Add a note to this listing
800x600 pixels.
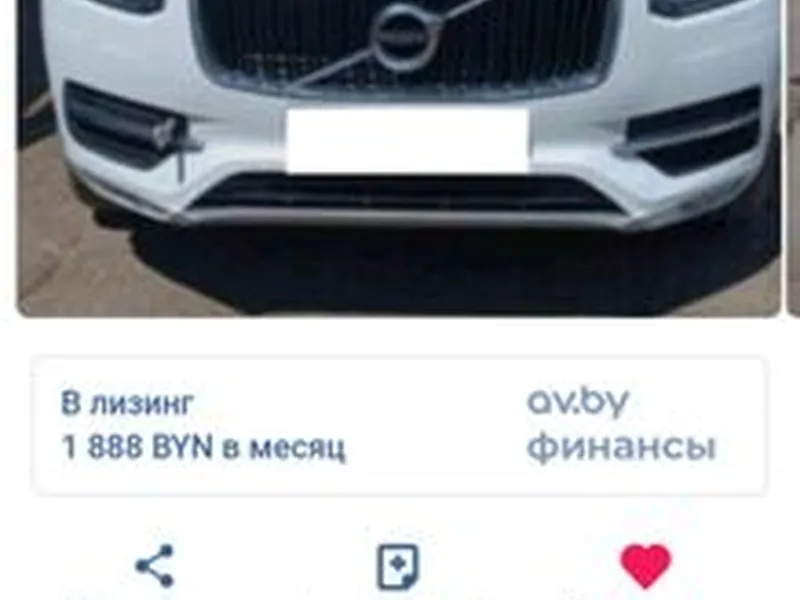[398, 567]
